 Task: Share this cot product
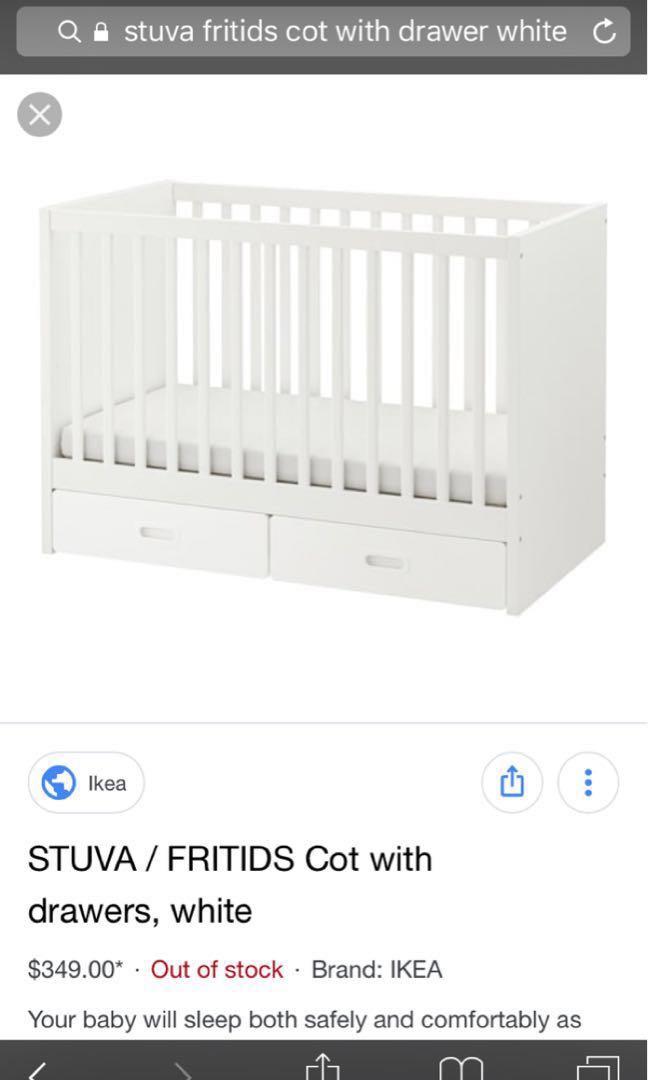click(512, 782)
